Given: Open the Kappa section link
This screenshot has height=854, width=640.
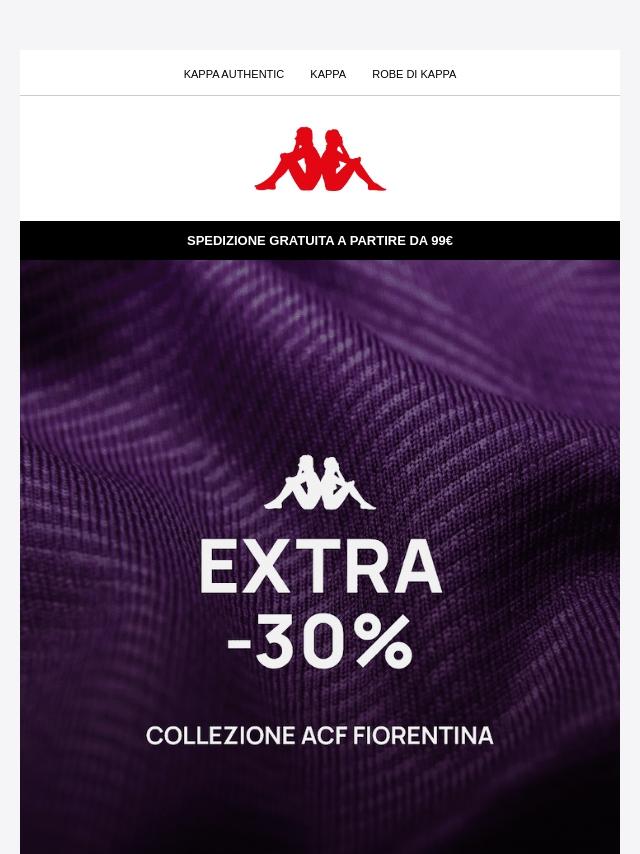Looking at the screenshot, I should point(328,74).
